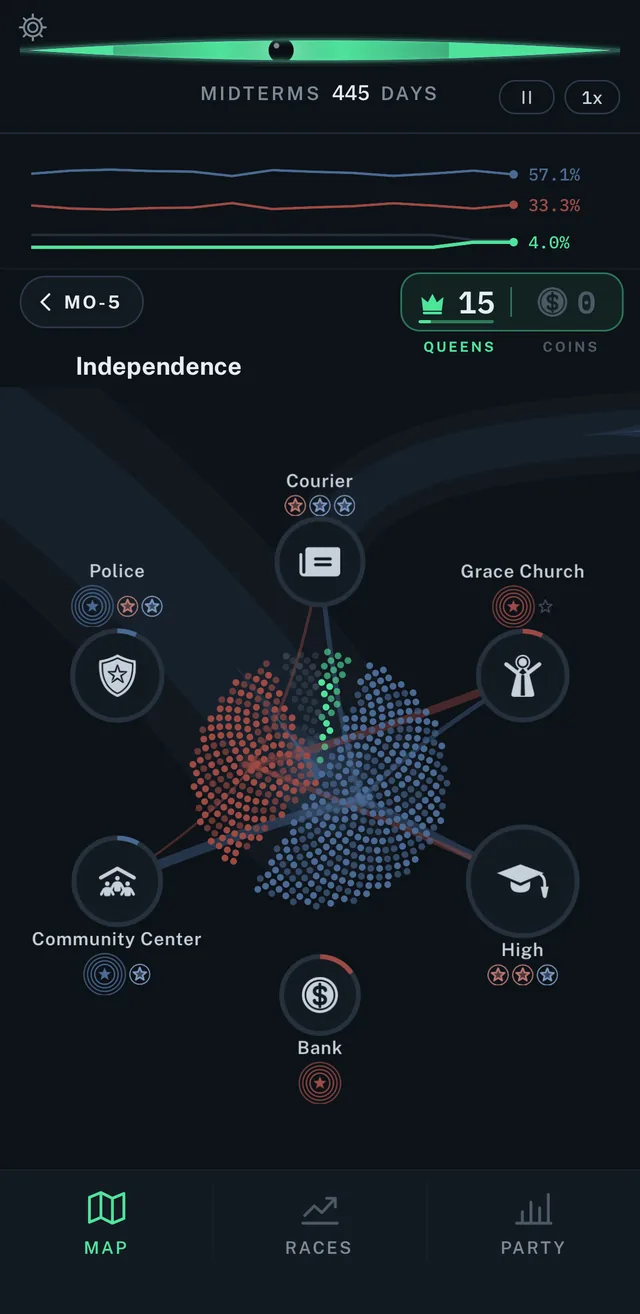This screenshot has height=1314, width=640.
Task: Select the Community Center node
Action: [x=117, y=881]
